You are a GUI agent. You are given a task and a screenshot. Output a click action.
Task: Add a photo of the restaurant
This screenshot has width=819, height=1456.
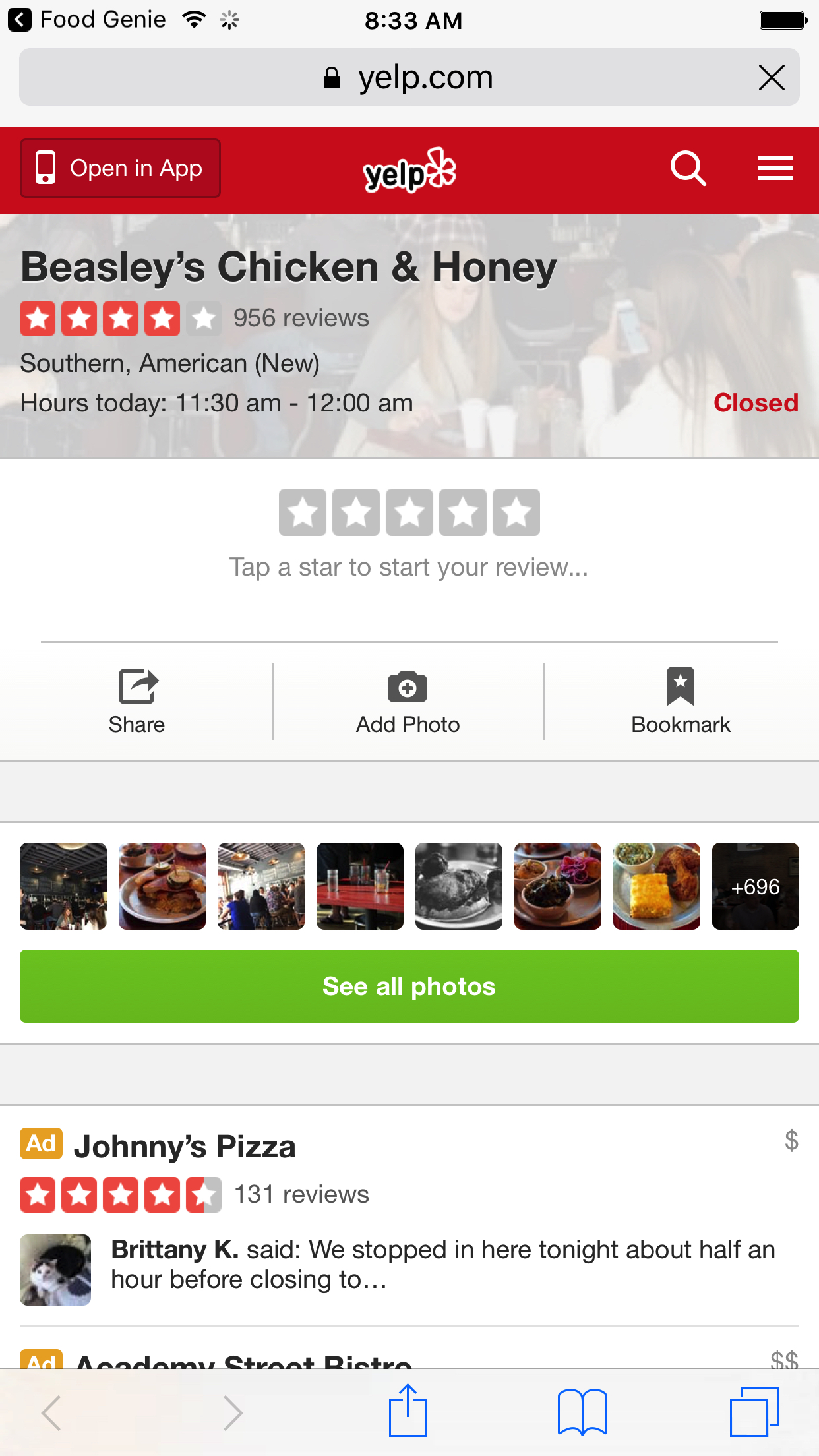[x=408, y=701]
